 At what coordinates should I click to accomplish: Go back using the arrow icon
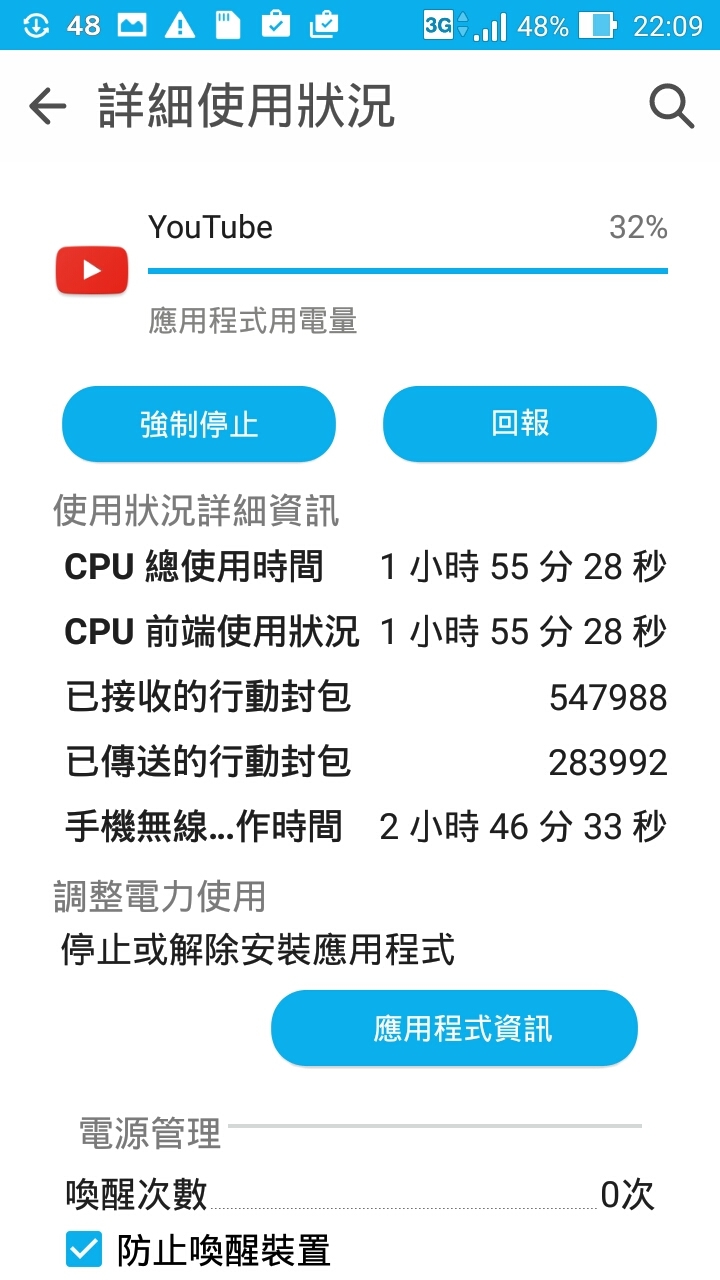click(x=47, y=106)
